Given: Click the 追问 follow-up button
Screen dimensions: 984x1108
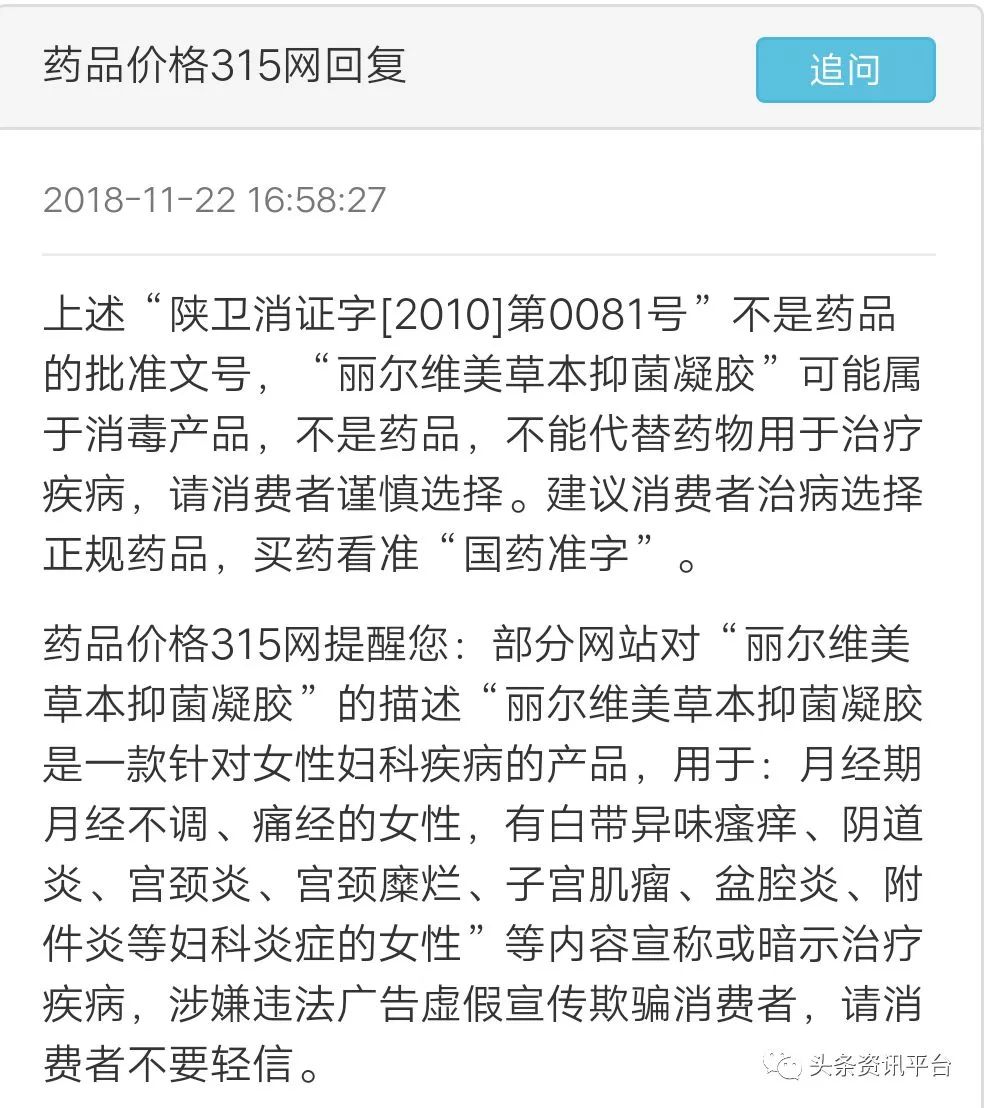Looking at the screenshot, I should tap(845, 70).
